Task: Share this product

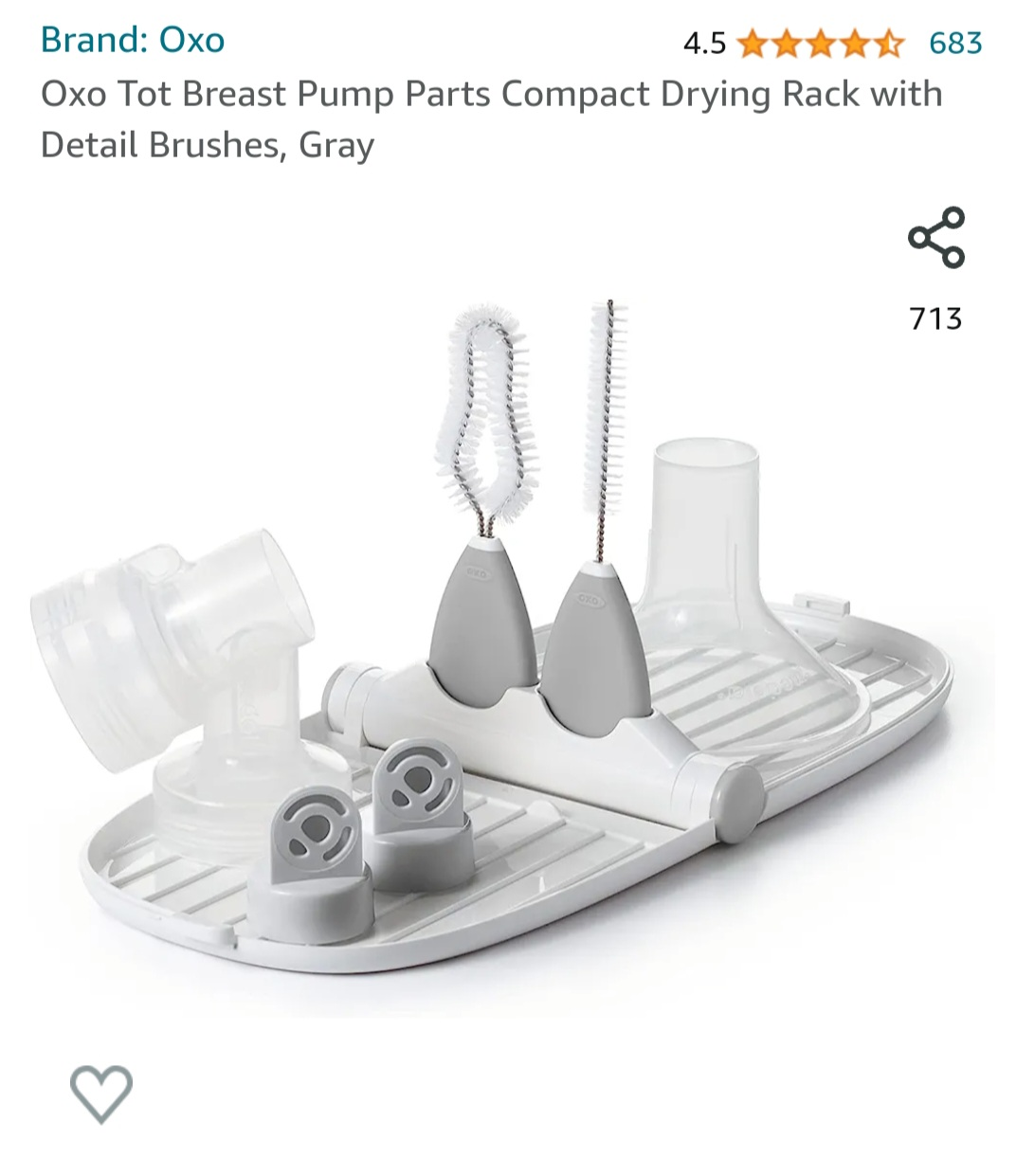Action: point(935,237)
